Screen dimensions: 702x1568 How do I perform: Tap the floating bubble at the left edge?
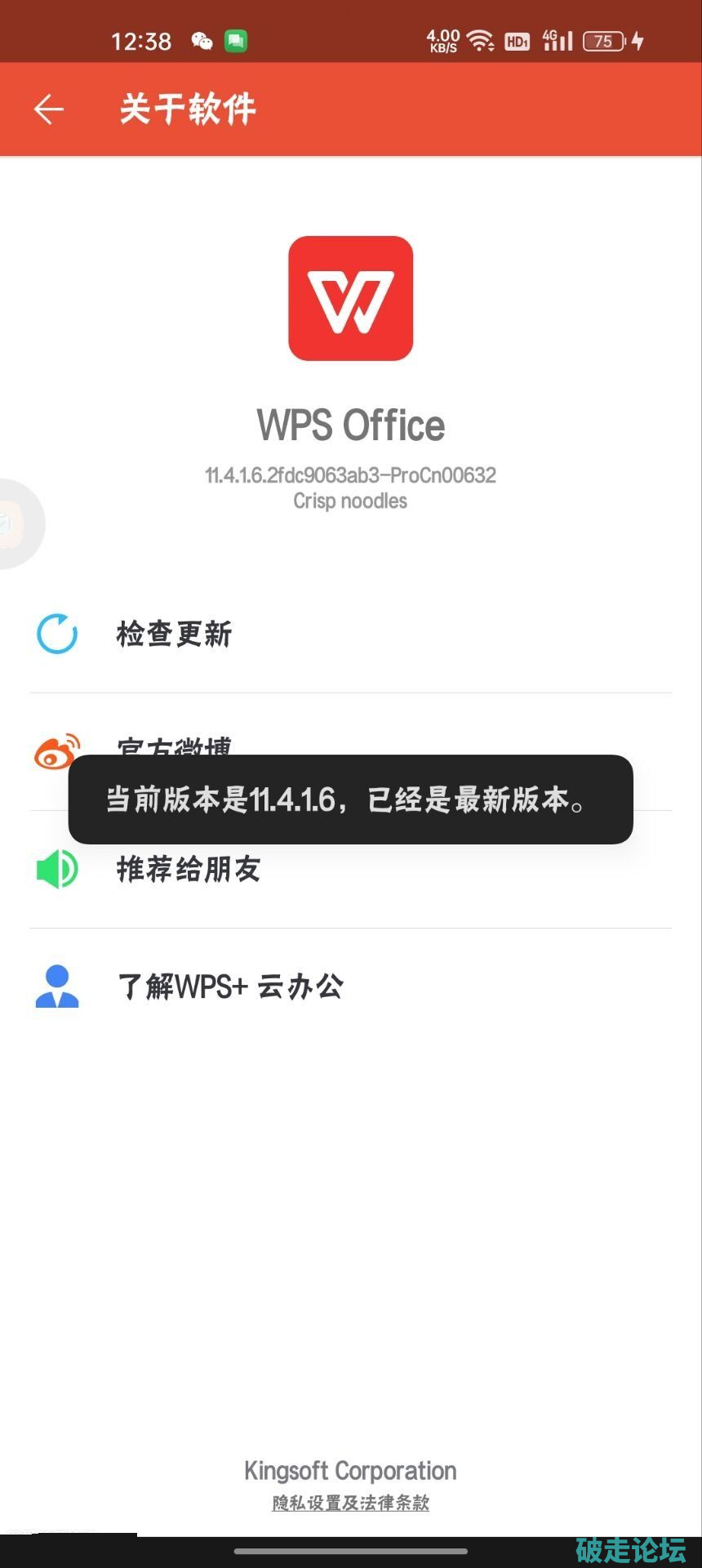[x=16, y=523]
